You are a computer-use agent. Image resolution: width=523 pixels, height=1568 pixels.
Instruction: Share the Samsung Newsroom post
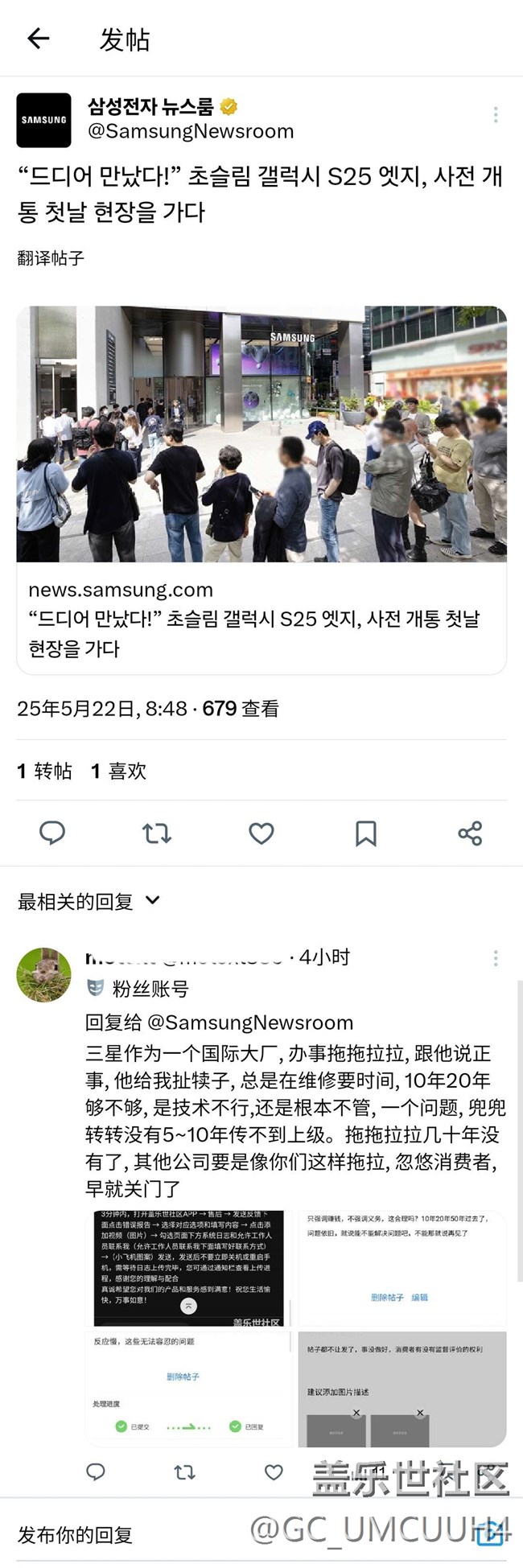[x=470, y=833]
